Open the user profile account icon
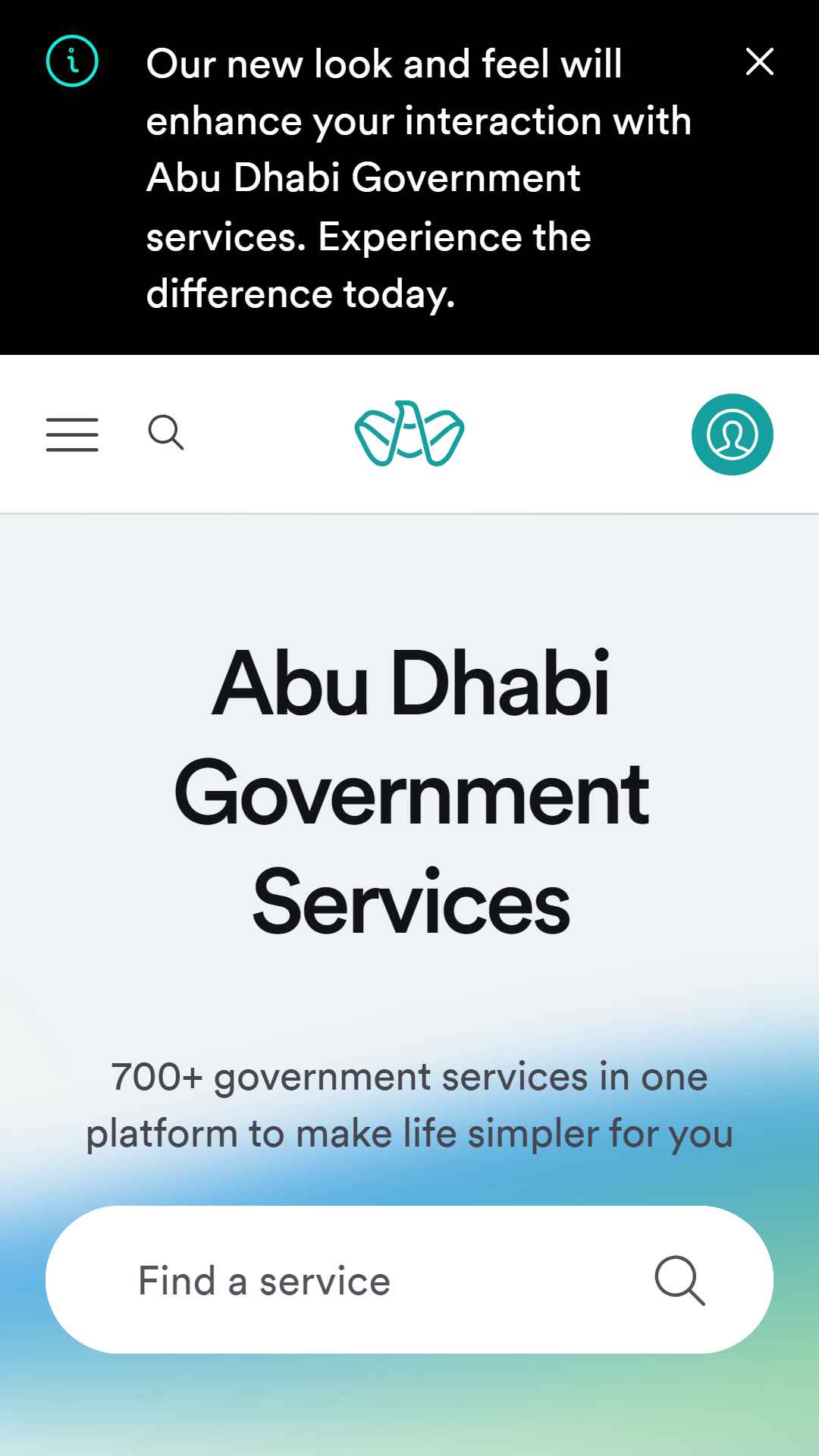Viewport: 819px width, 1456px height. (733, 435)
